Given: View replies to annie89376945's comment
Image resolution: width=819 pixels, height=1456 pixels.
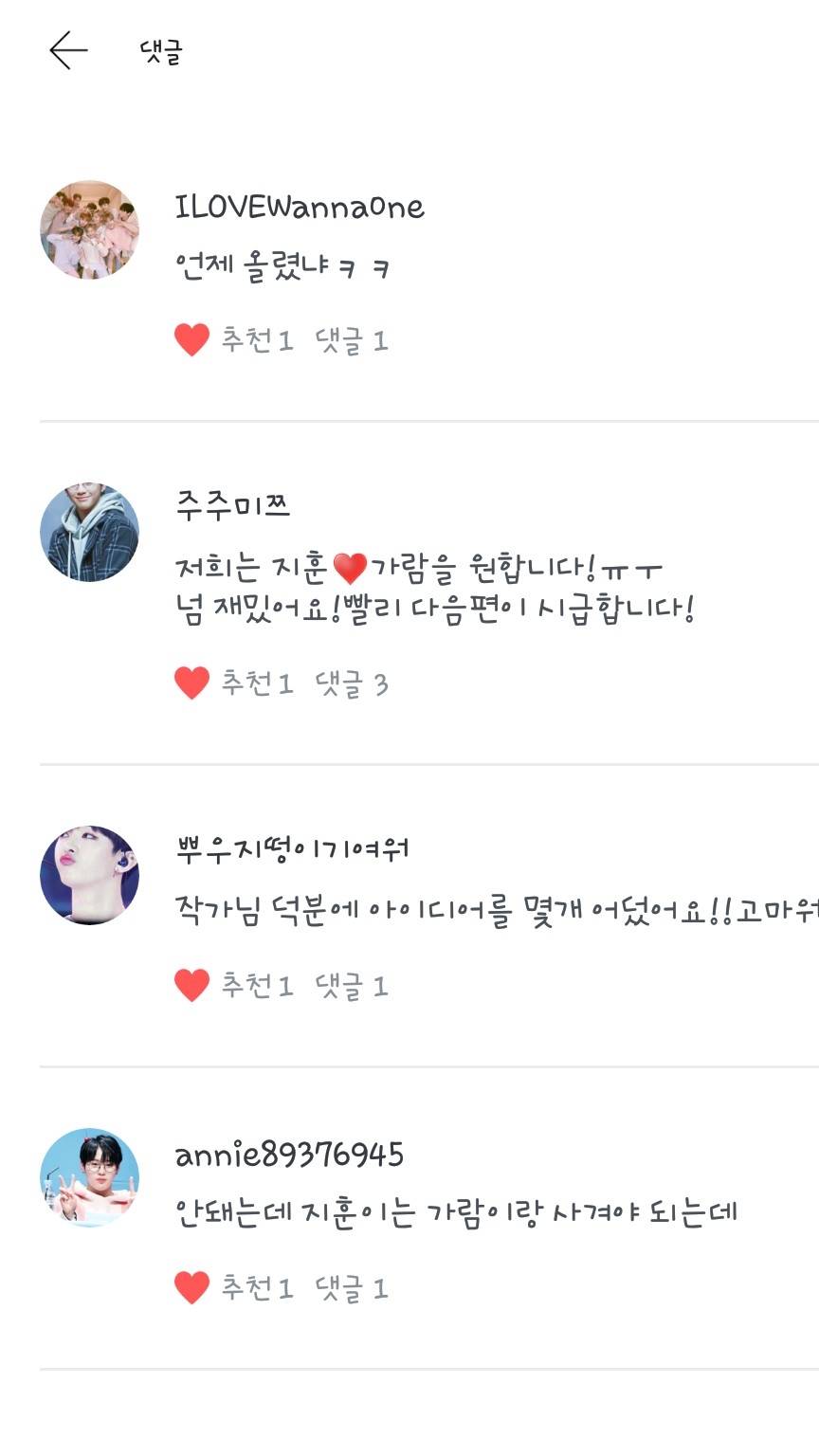Looking at the screenshot, I should tap(352, 1288).
